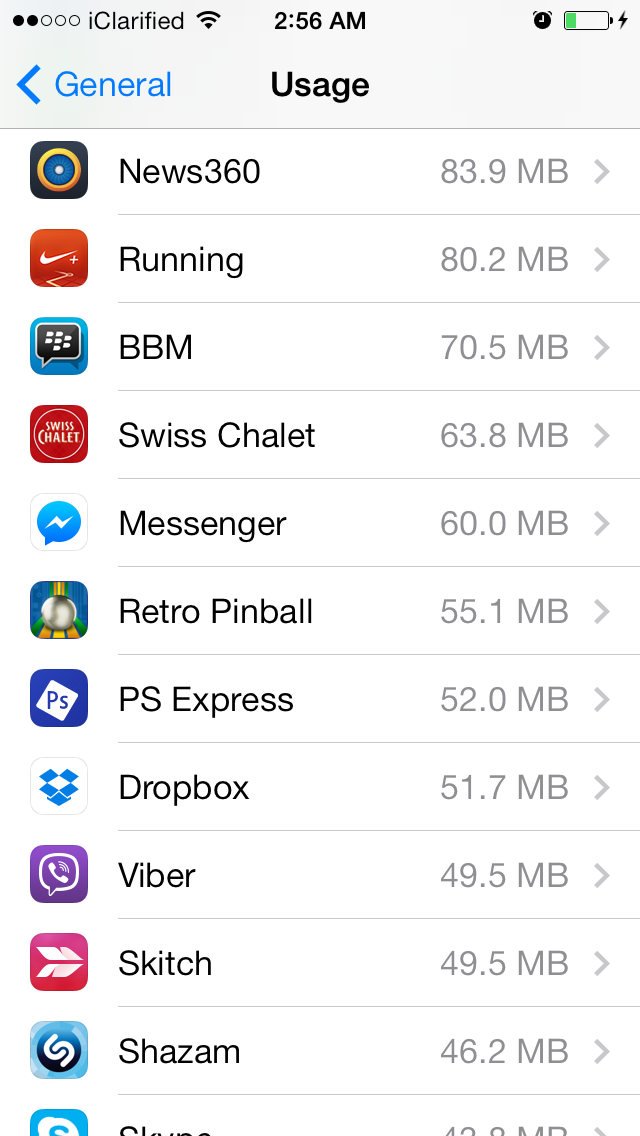640x1136 pixels.
Task: Select the Skitch row
Action: click(x=320, y=964)
